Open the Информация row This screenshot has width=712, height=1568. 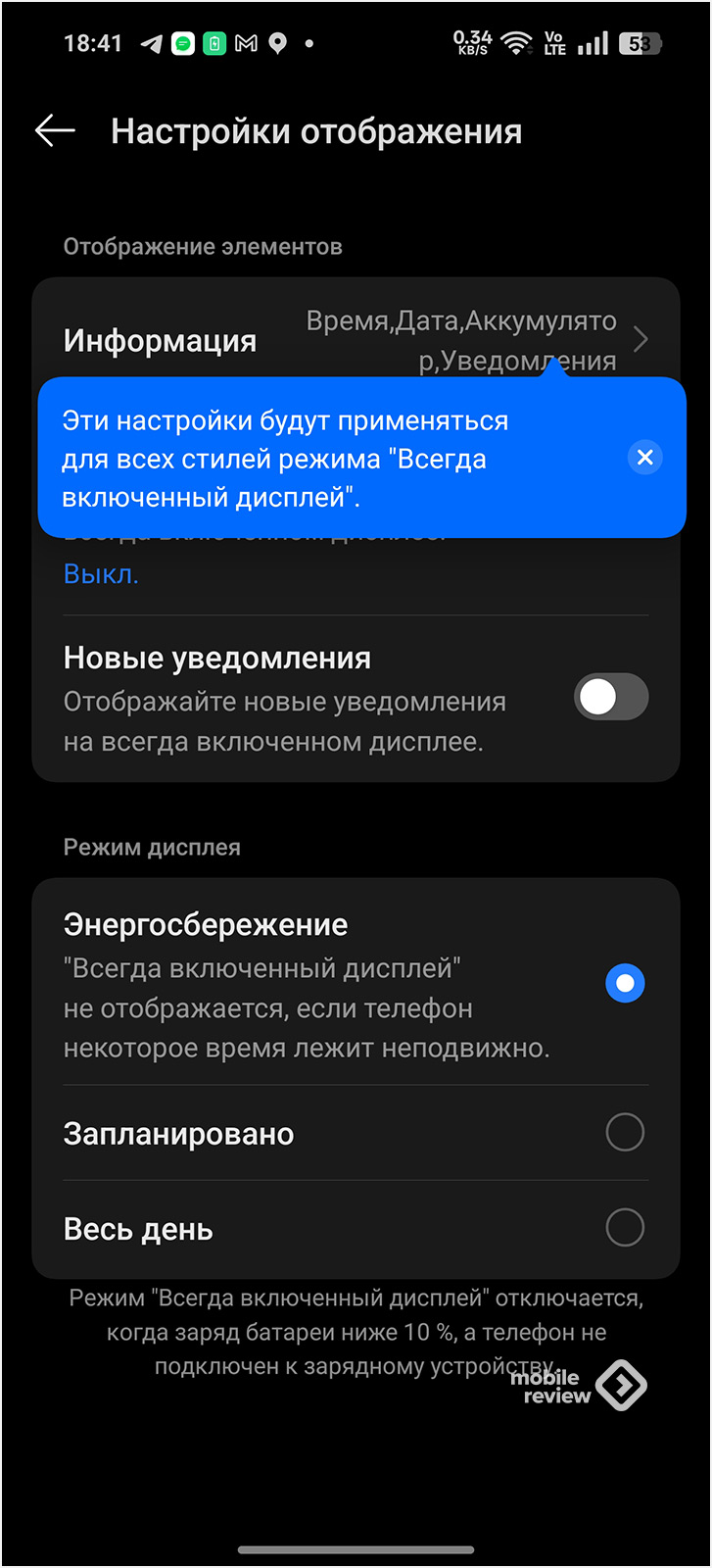click(x=356, y=340)
